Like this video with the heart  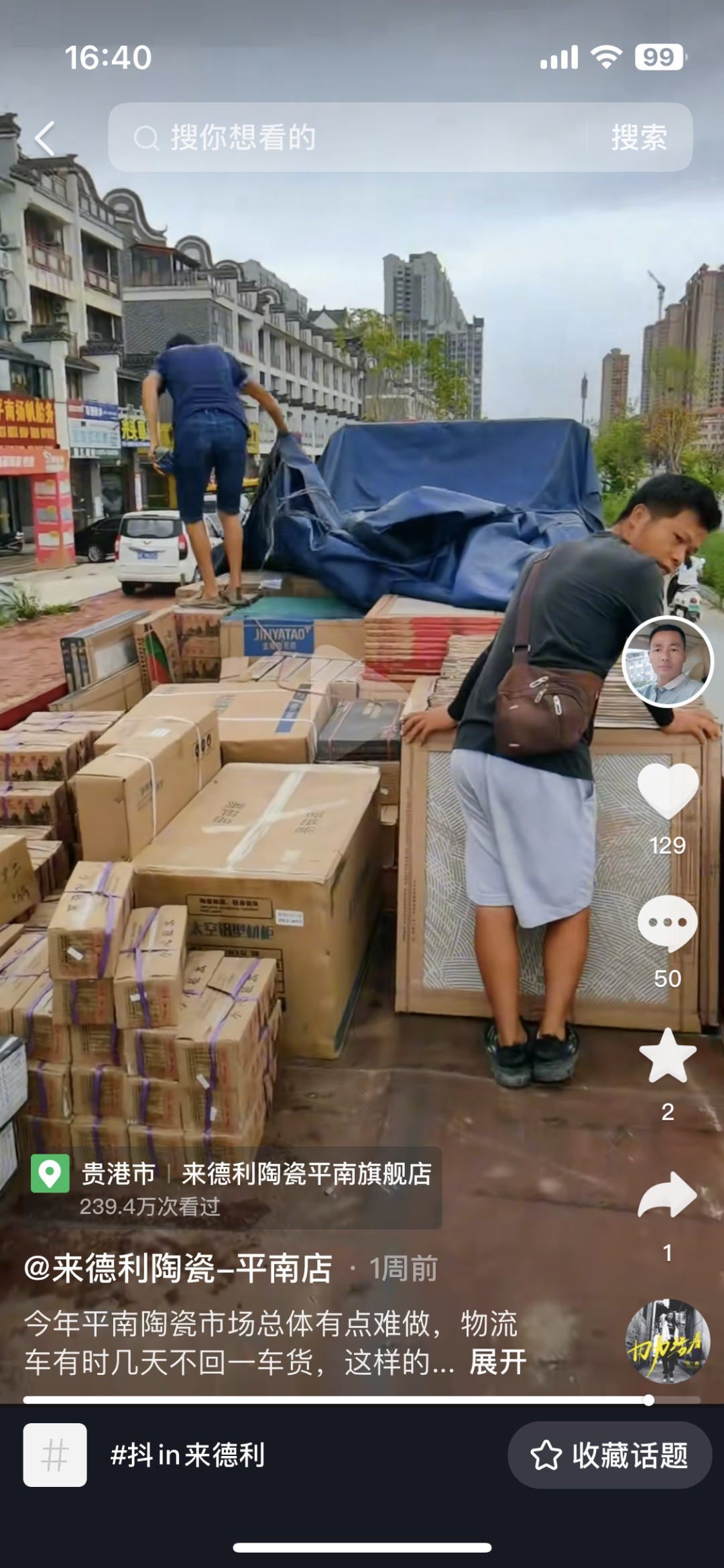click(x=668, y=792)
